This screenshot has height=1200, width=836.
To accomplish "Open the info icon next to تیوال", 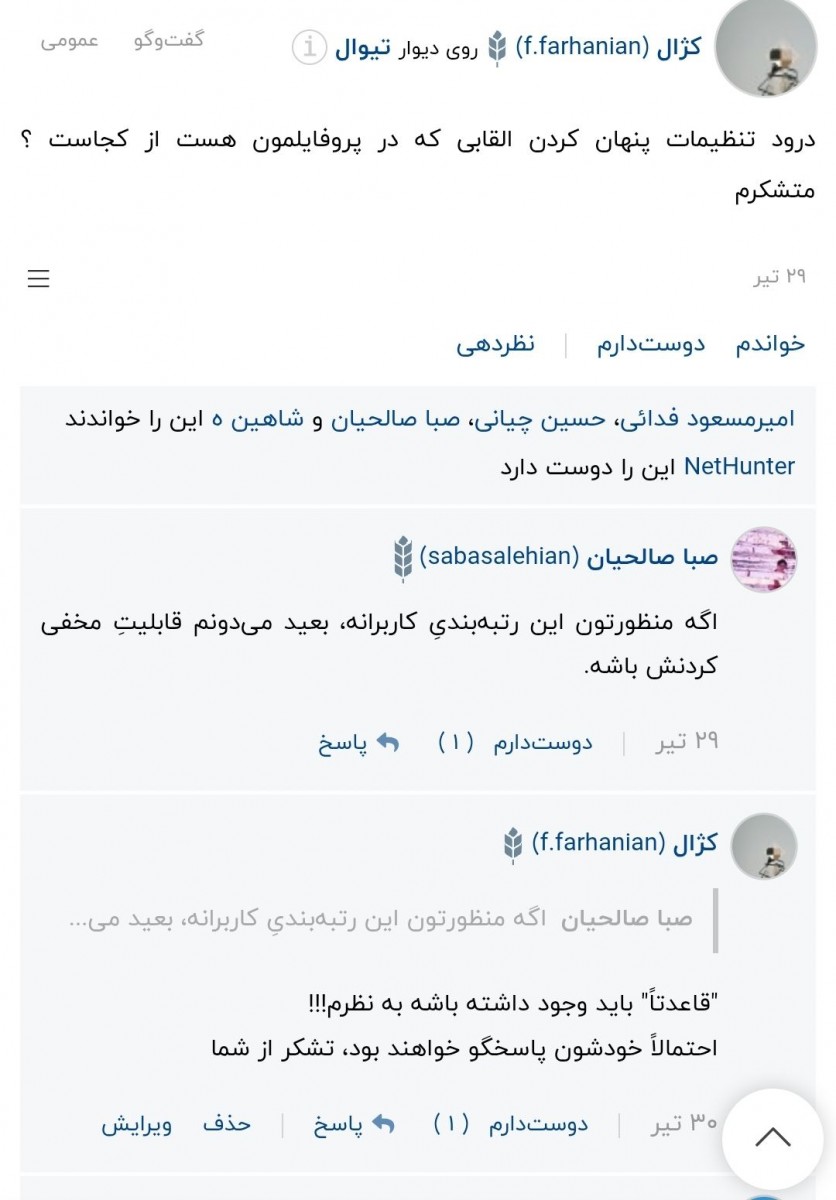I will [x=311, y=47].
